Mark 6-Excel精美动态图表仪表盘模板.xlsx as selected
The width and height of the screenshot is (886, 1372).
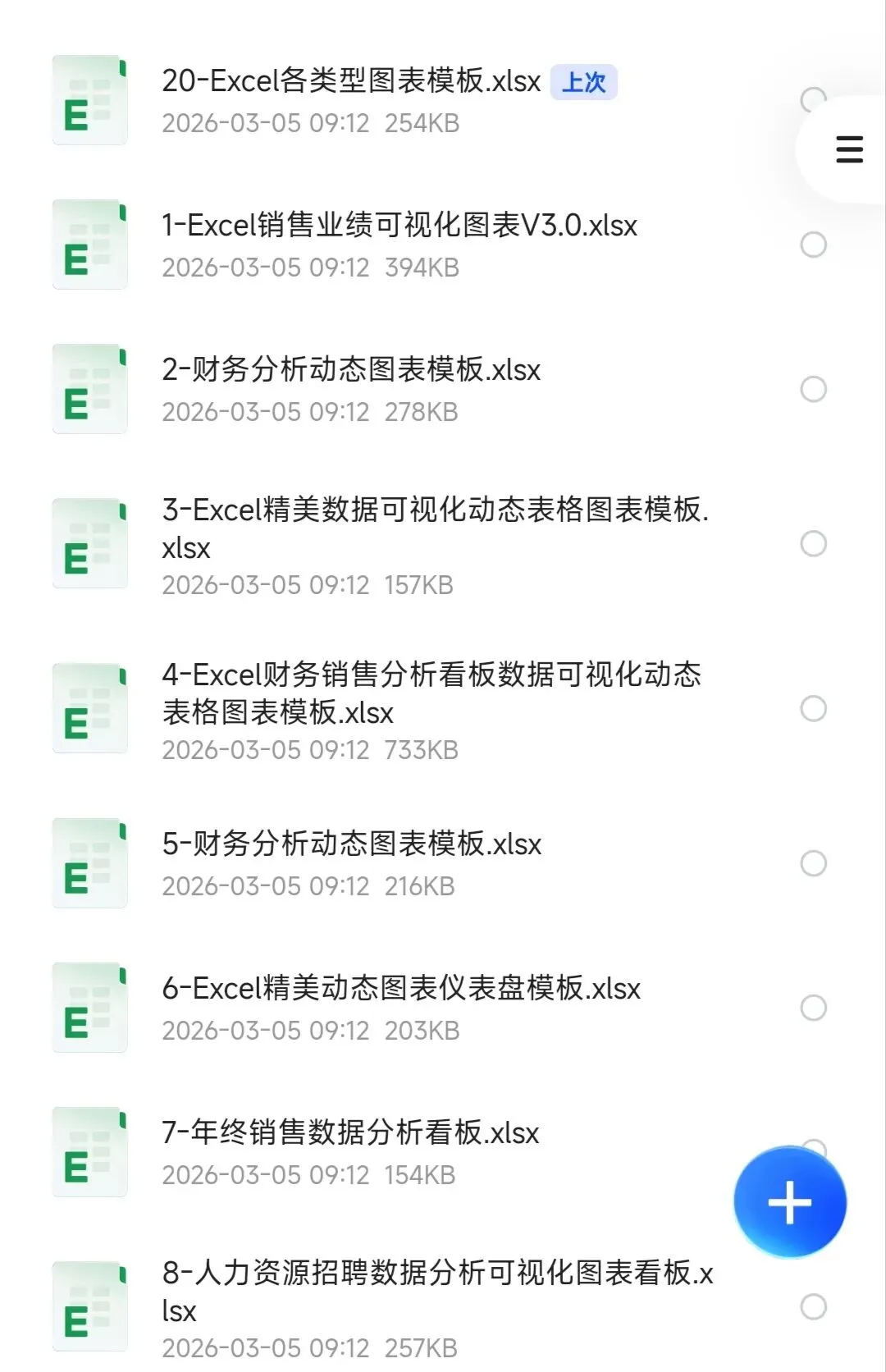[x=813, y=1008]
